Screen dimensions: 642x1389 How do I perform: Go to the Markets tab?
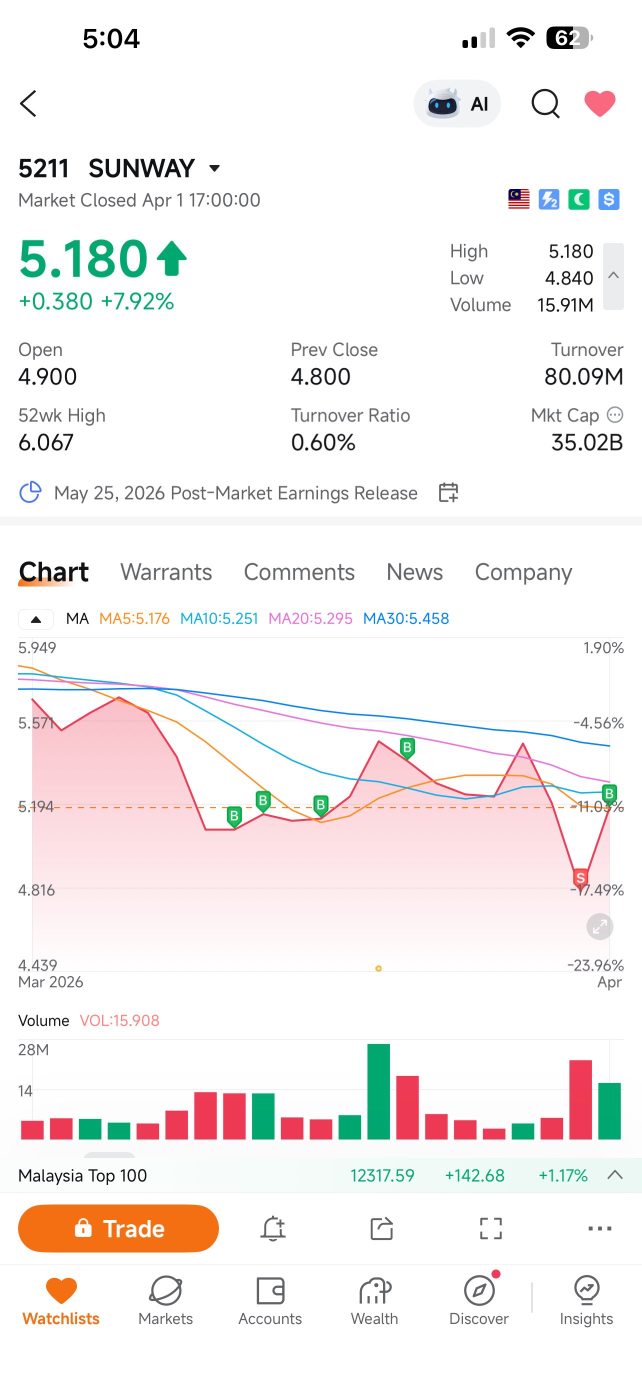(x=165, y=1301)
